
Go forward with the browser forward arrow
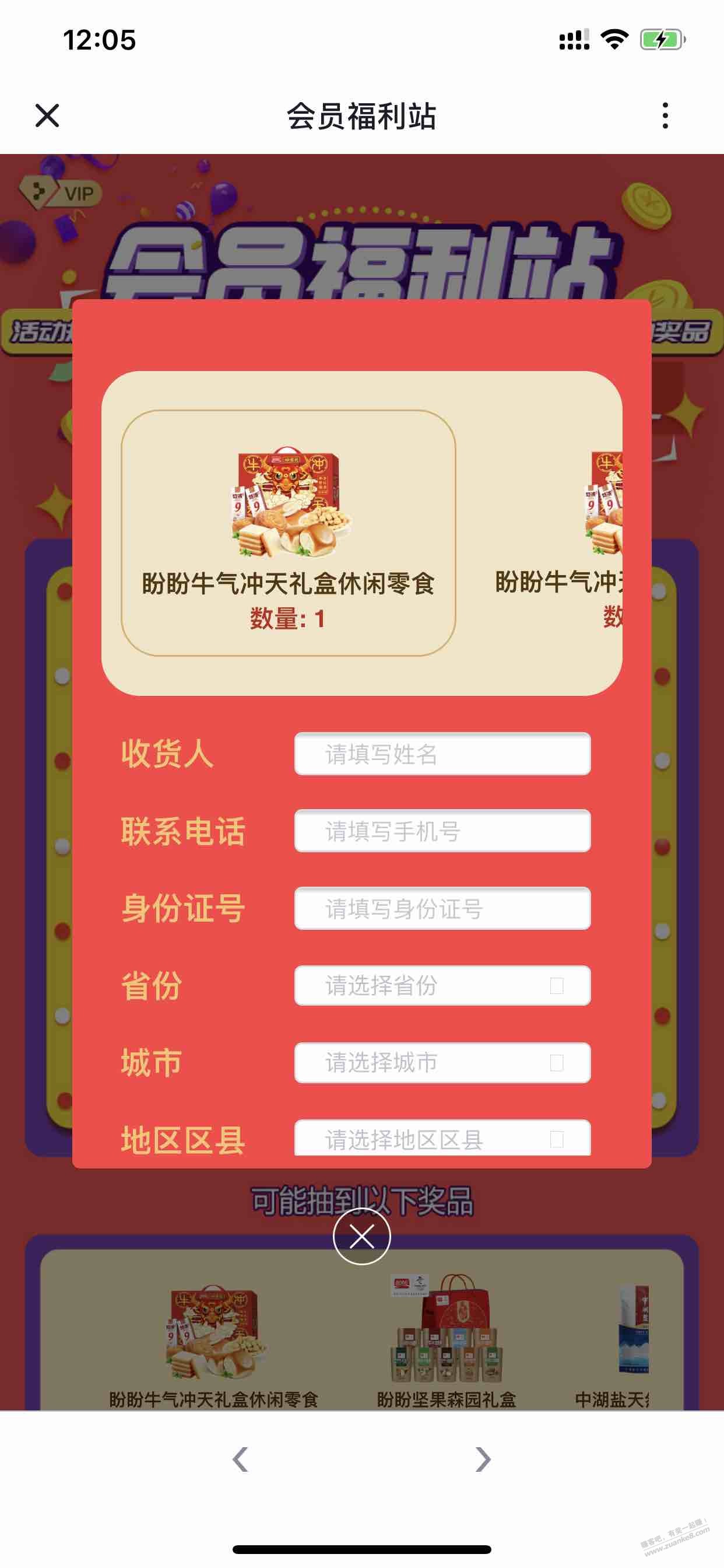click(483, 1459)
